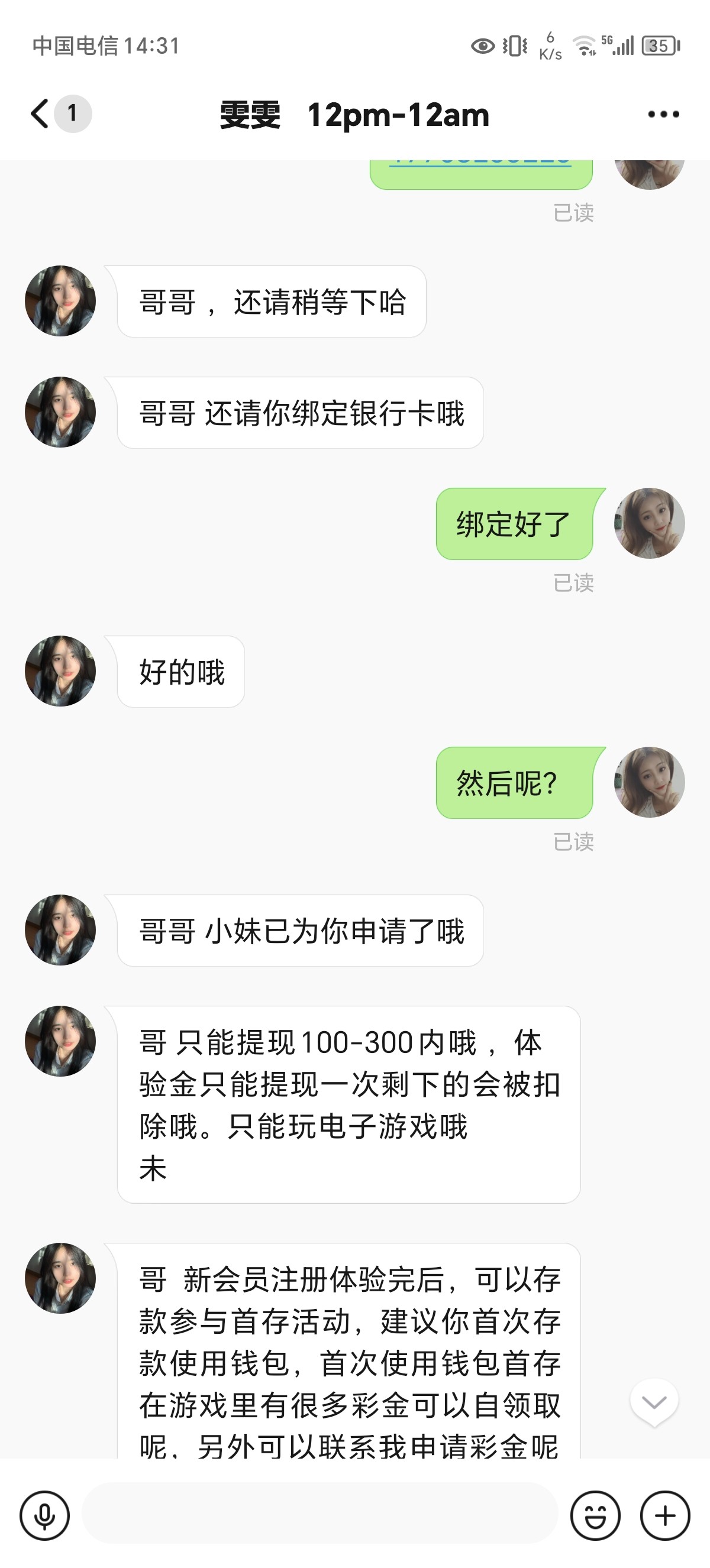Jump to latest messages with down arrow
This screenshot has width=710, height=1568.
coord(654,1402)
